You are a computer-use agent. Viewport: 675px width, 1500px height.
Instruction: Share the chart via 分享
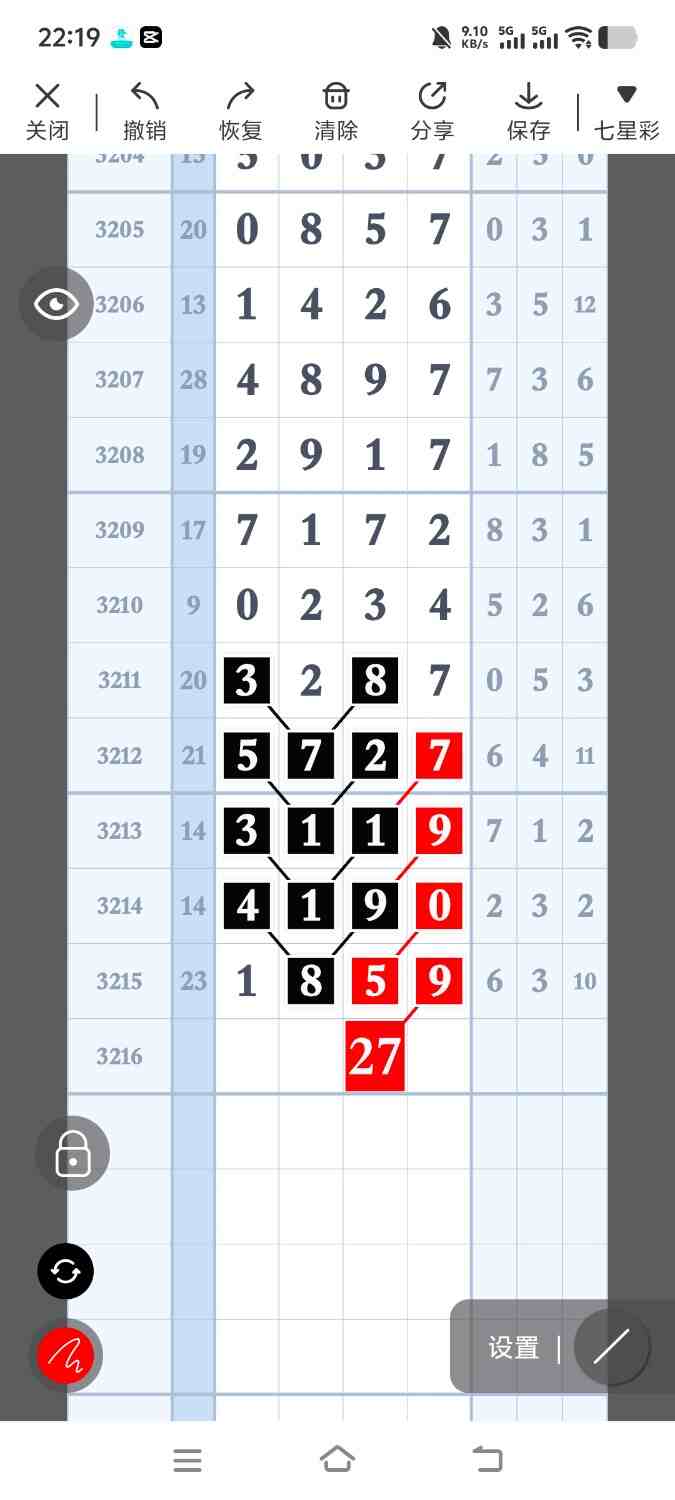point(432,111)
